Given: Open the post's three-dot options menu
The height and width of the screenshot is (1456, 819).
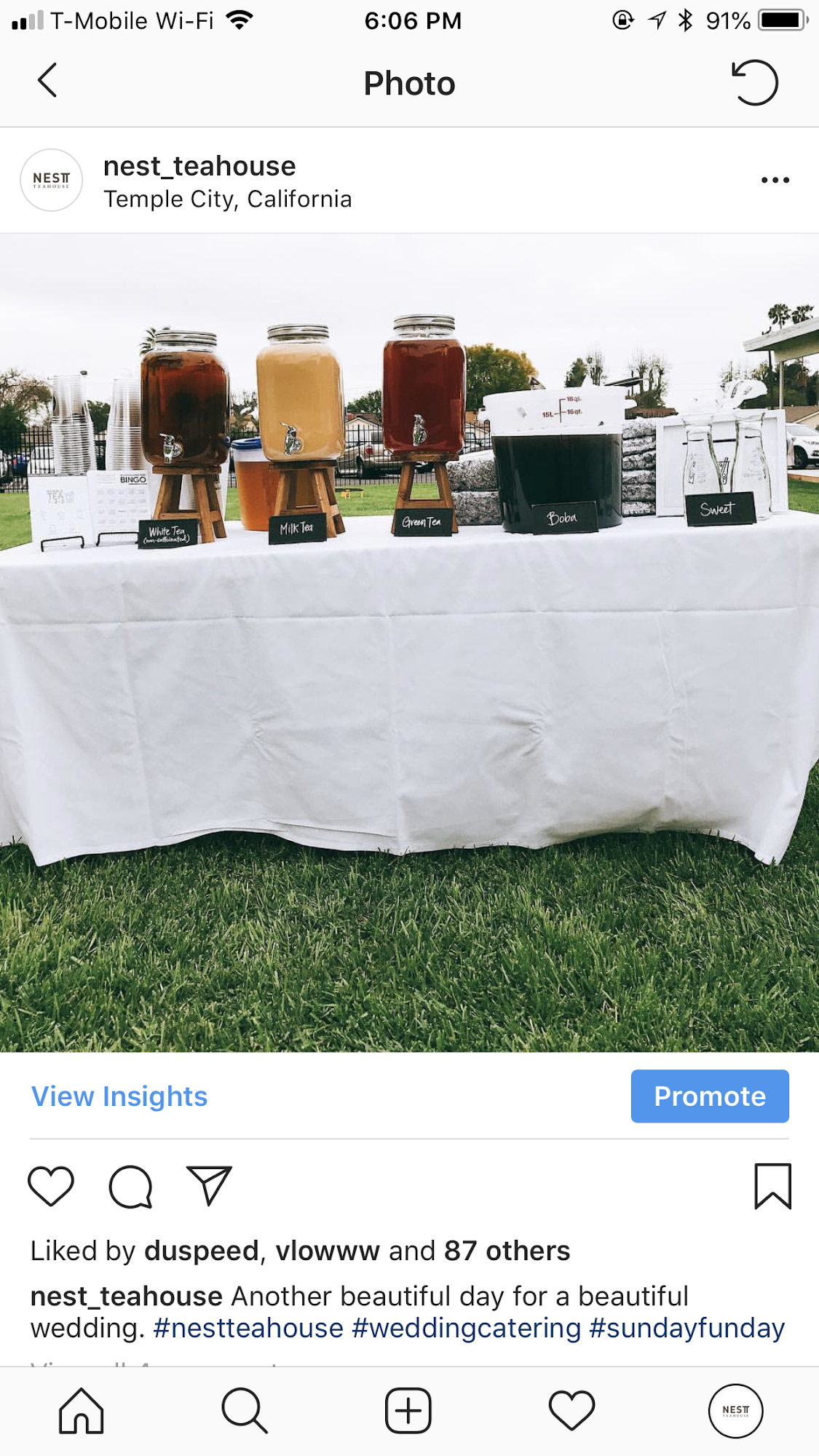Looking at the screenshot, I should point(775,180).
